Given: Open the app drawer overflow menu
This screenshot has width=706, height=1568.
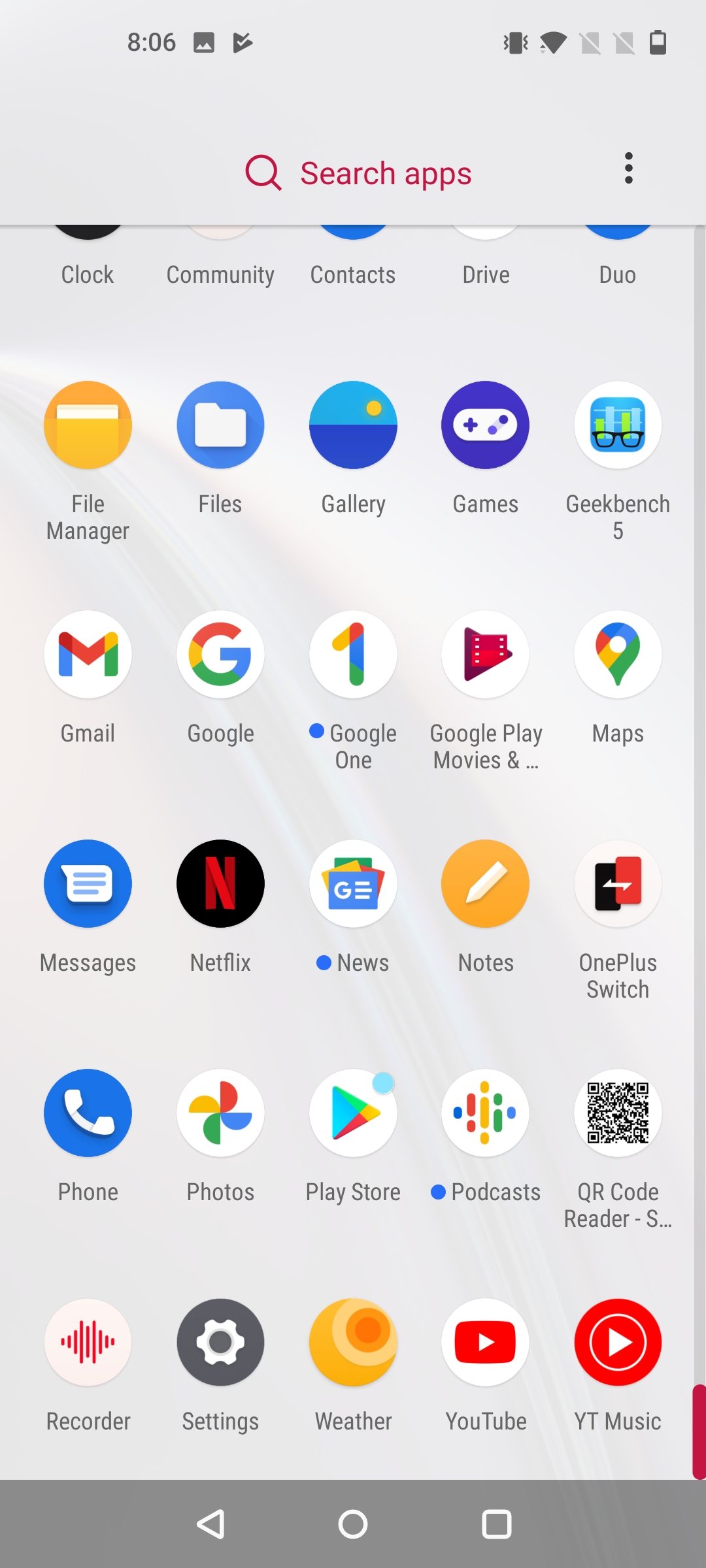Looking at the screenshot, I should [x=628, y=169].
